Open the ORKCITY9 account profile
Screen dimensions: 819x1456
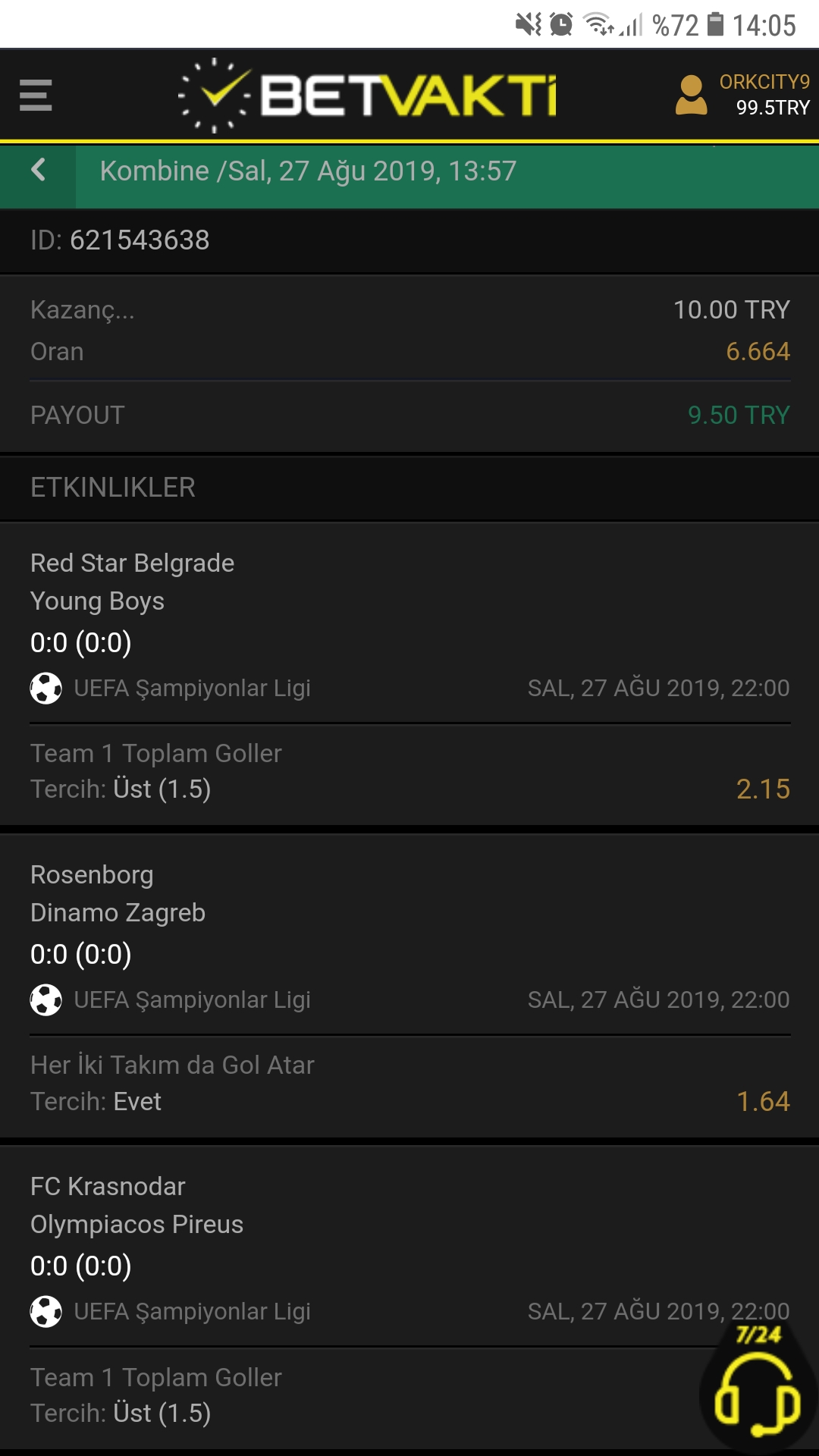point(742,95)
